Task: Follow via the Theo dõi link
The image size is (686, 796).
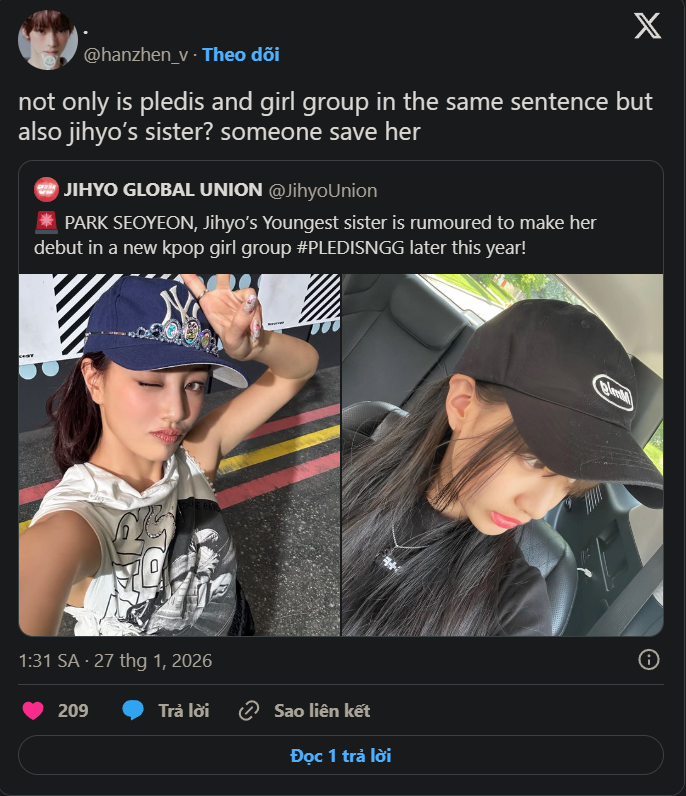Action: point(240,55)
